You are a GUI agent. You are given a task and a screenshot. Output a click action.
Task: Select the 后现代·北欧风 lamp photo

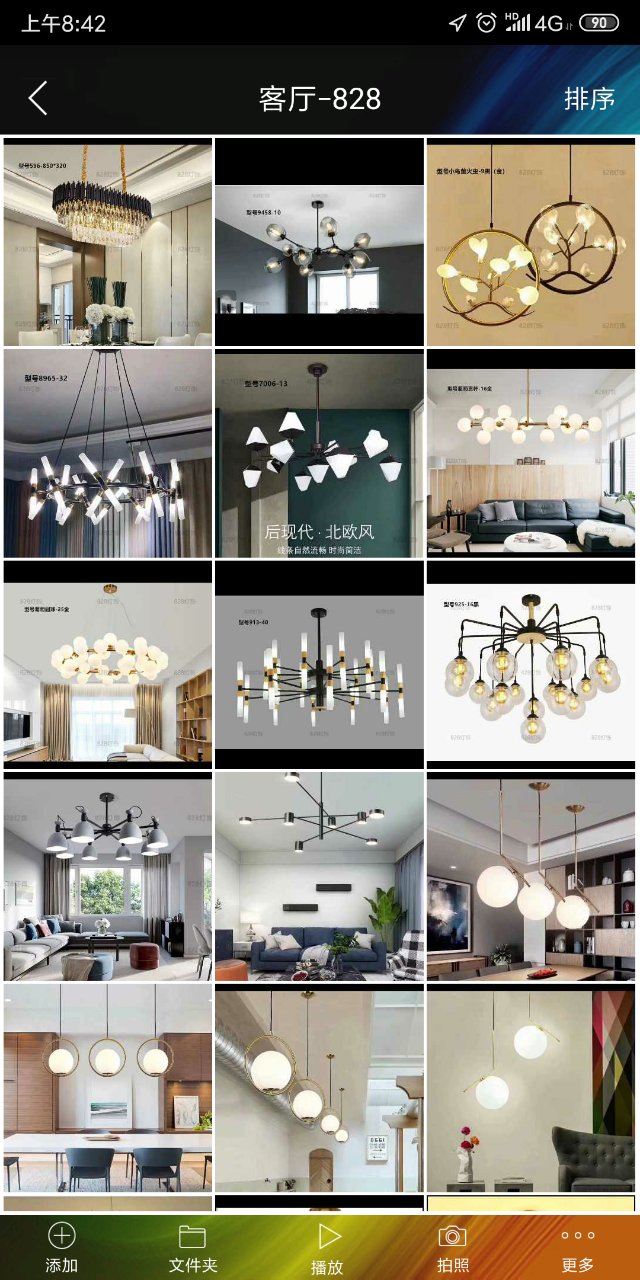[x=320, y=453]
